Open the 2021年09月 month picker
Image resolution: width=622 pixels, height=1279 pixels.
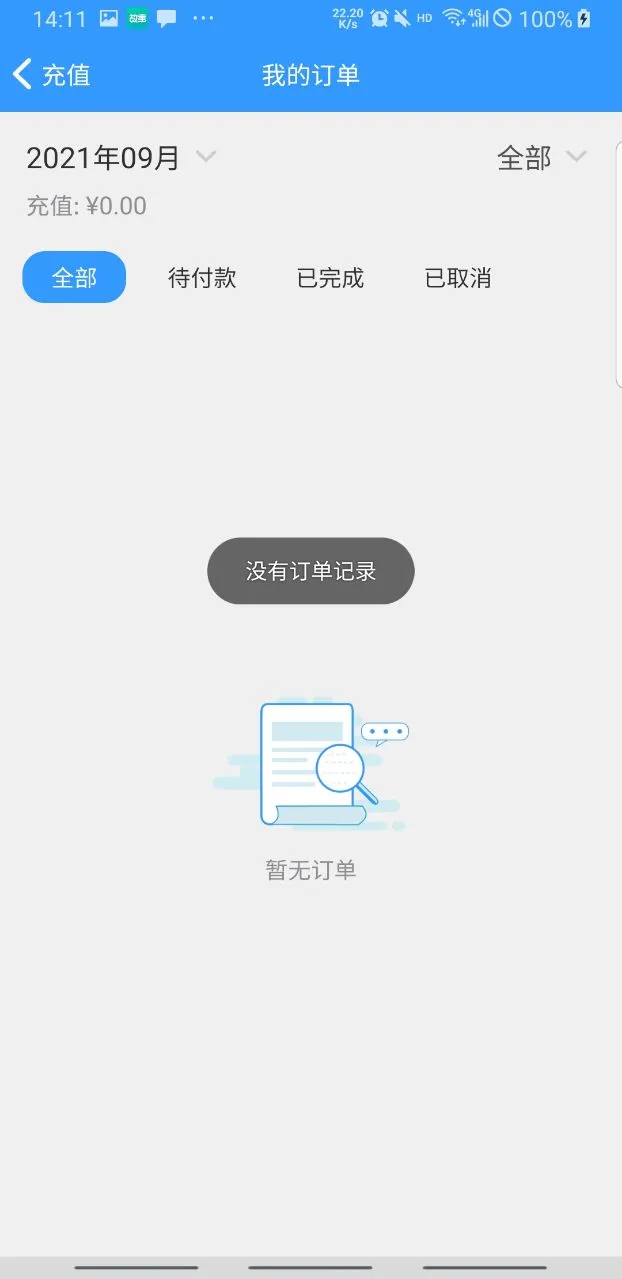click(x=120, y=157)
